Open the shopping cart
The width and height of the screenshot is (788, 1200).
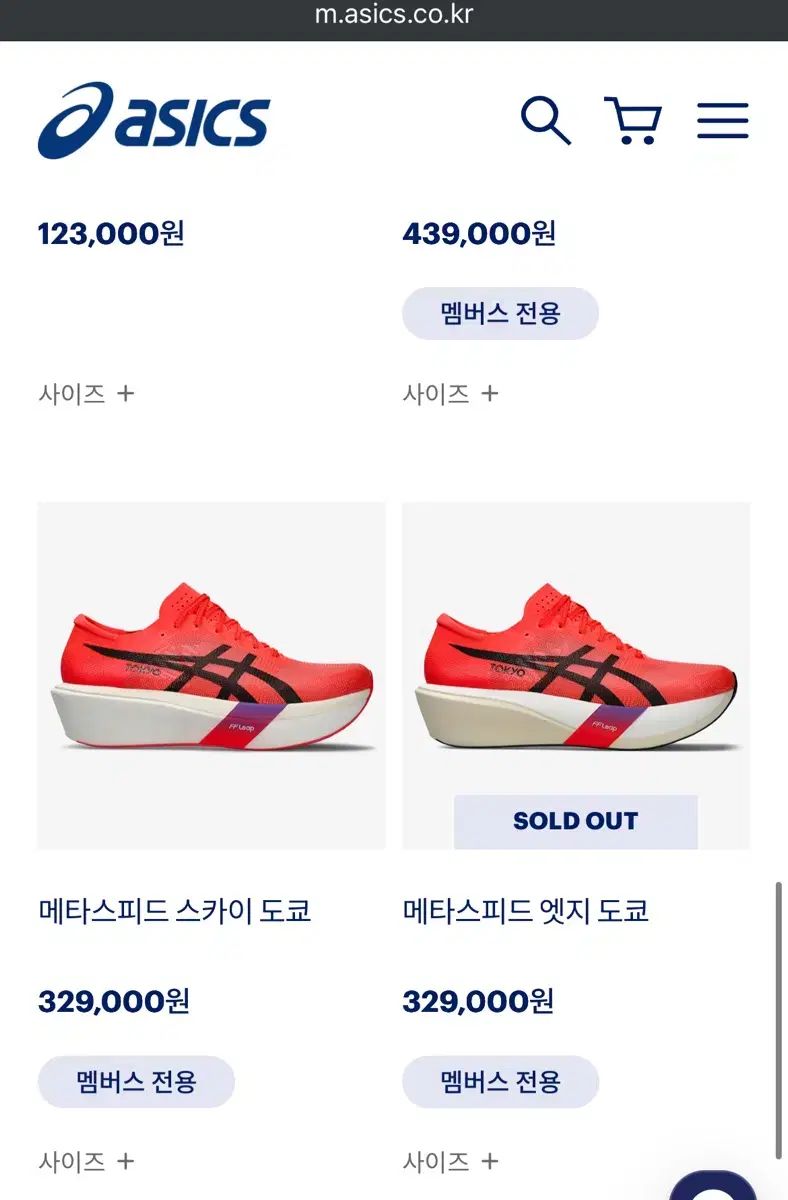(x=633, y=121)
